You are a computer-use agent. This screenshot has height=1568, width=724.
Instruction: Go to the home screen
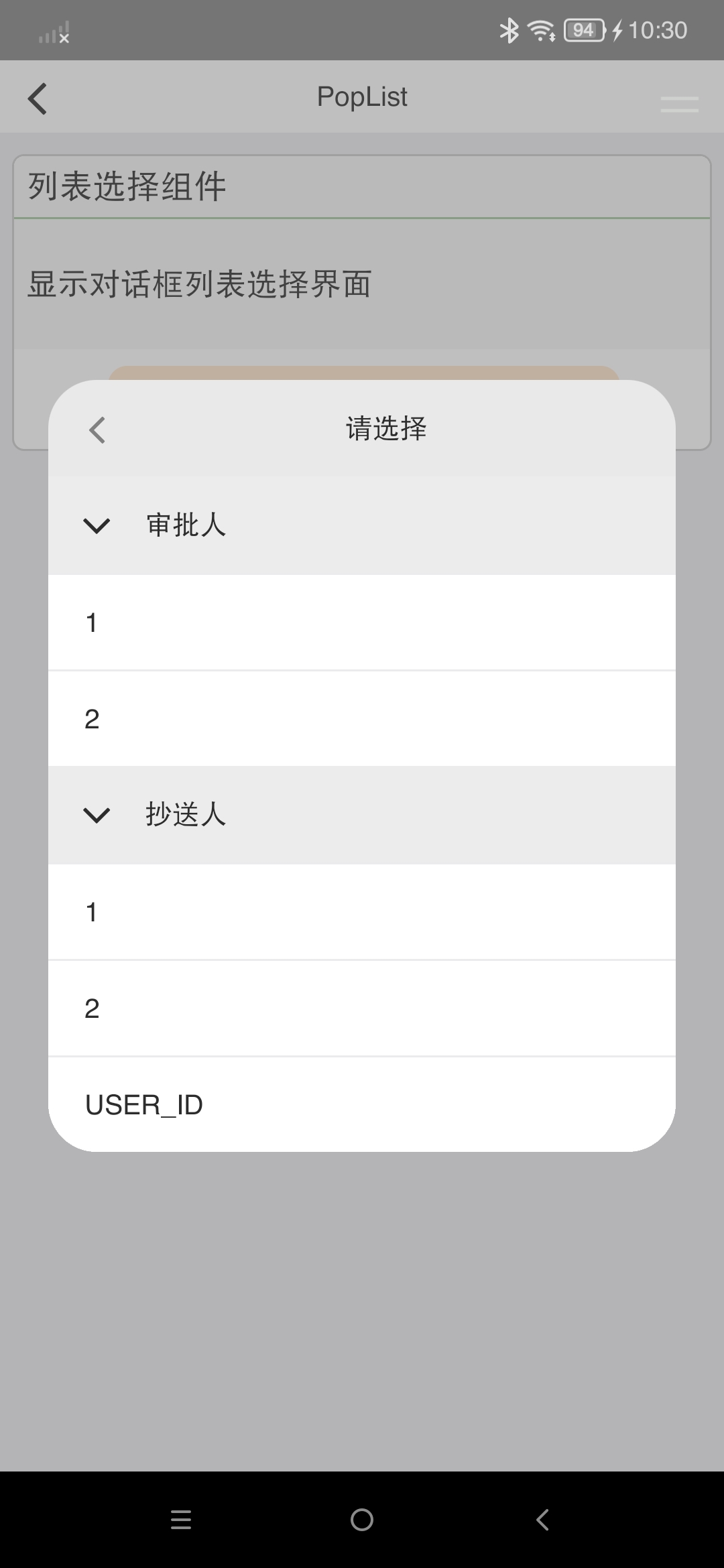point(362,1520)
